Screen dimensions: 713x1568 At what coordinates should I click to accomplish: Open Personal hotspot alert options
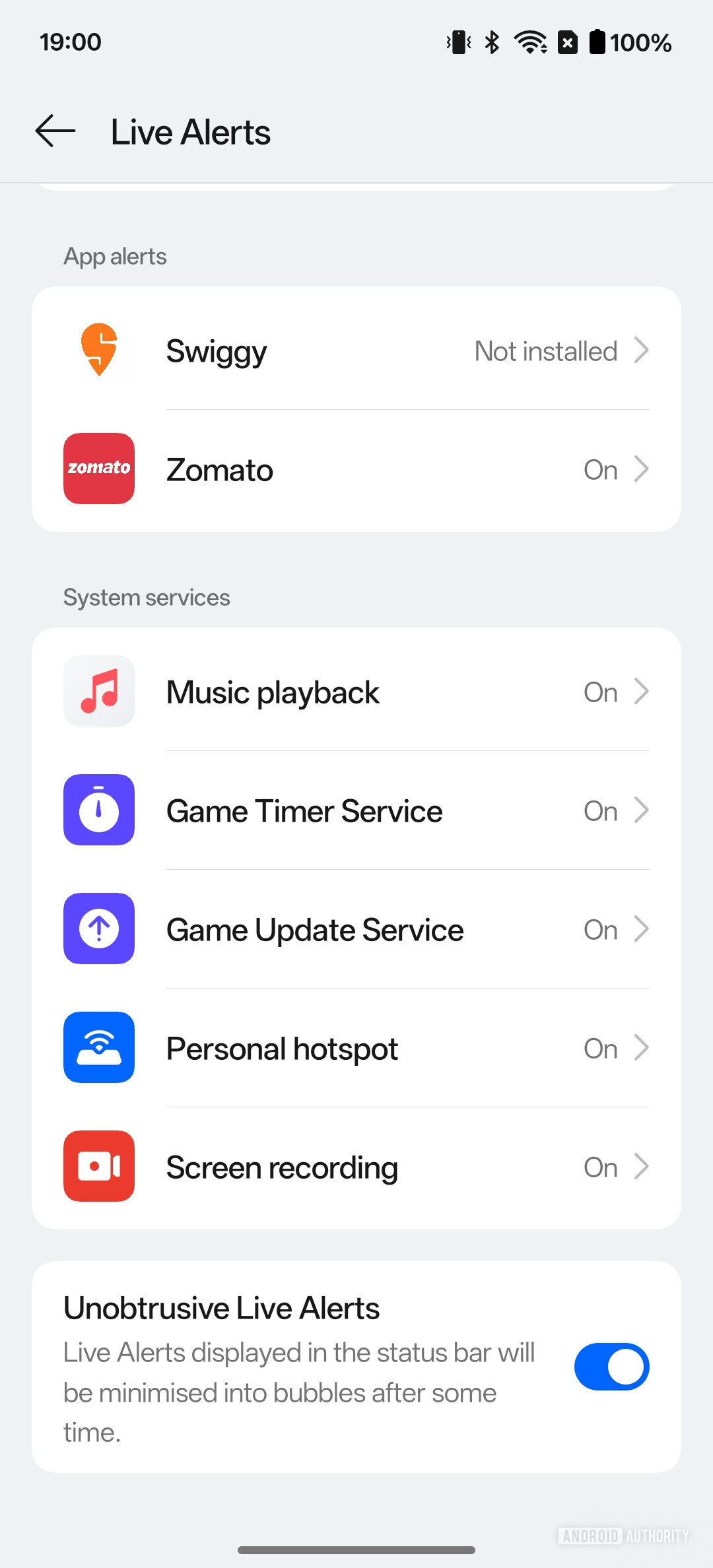[356, 1048]
